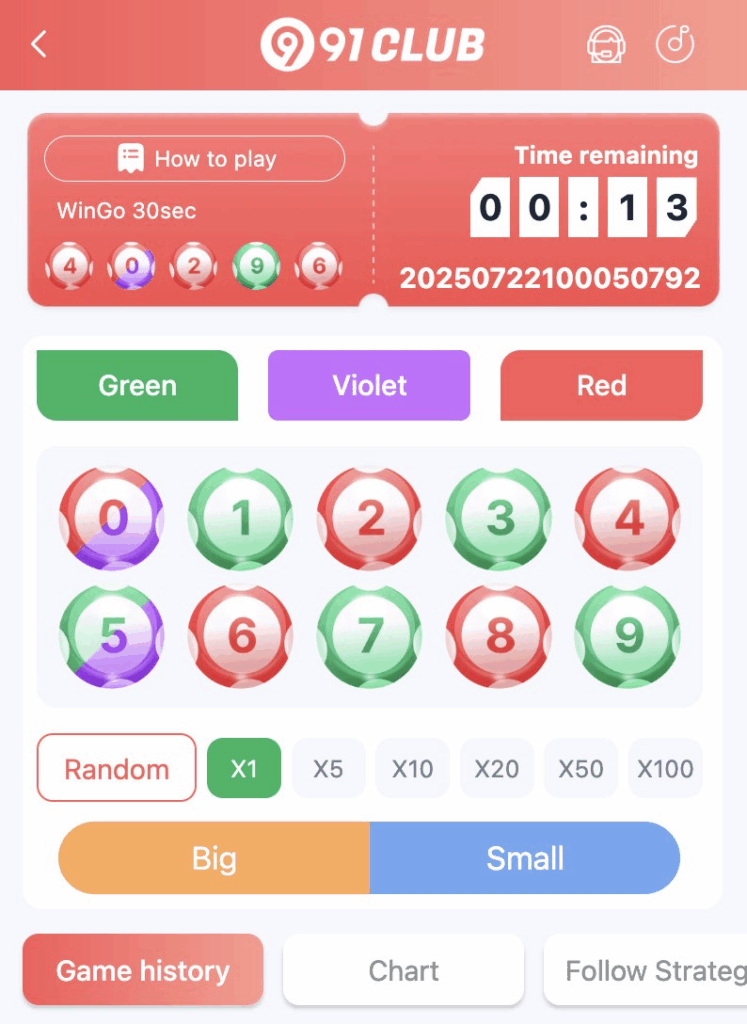
Task: Pick number ball 5
Action: pos(112,636)
